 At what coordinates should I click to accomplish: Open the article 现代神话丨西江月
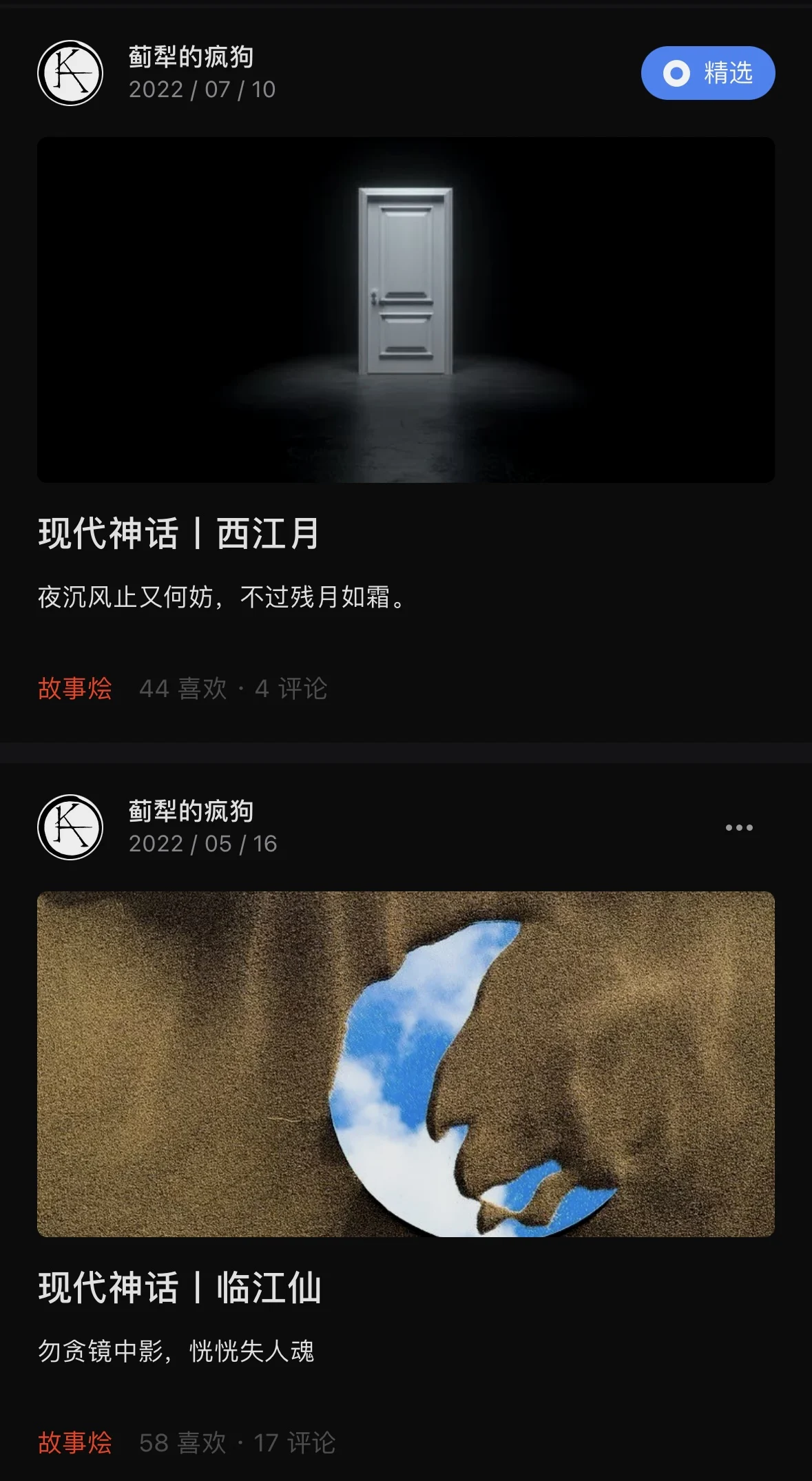click(179, 534)
